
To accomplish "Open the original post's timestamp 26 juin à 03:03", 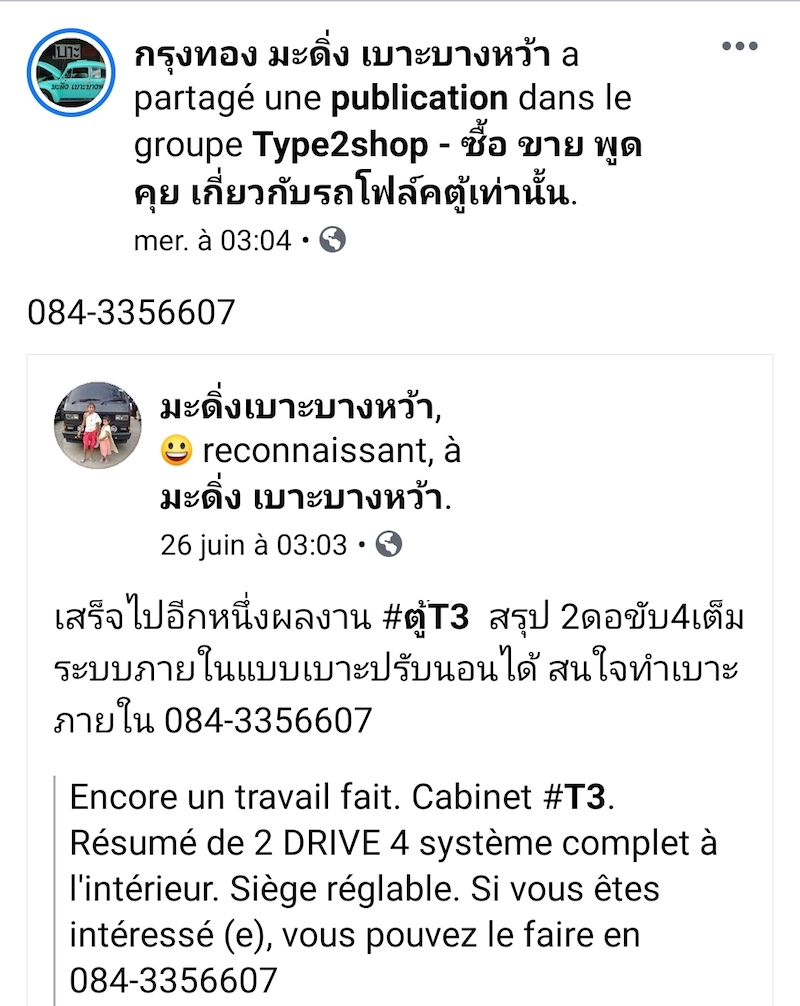I will tap(254, 545).
